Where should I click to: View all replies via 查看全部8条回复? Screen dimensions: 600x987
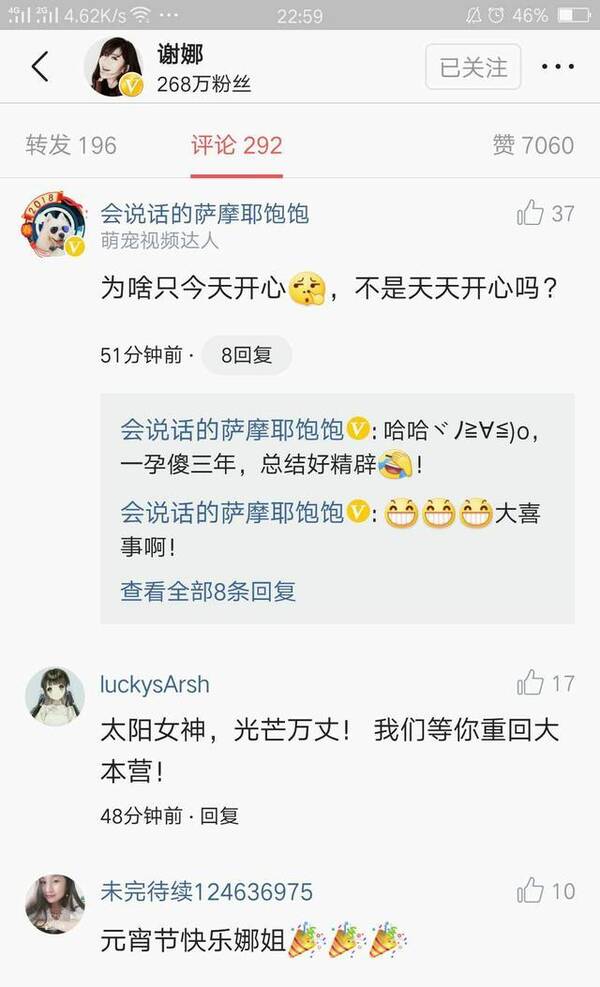click(208, 591)
